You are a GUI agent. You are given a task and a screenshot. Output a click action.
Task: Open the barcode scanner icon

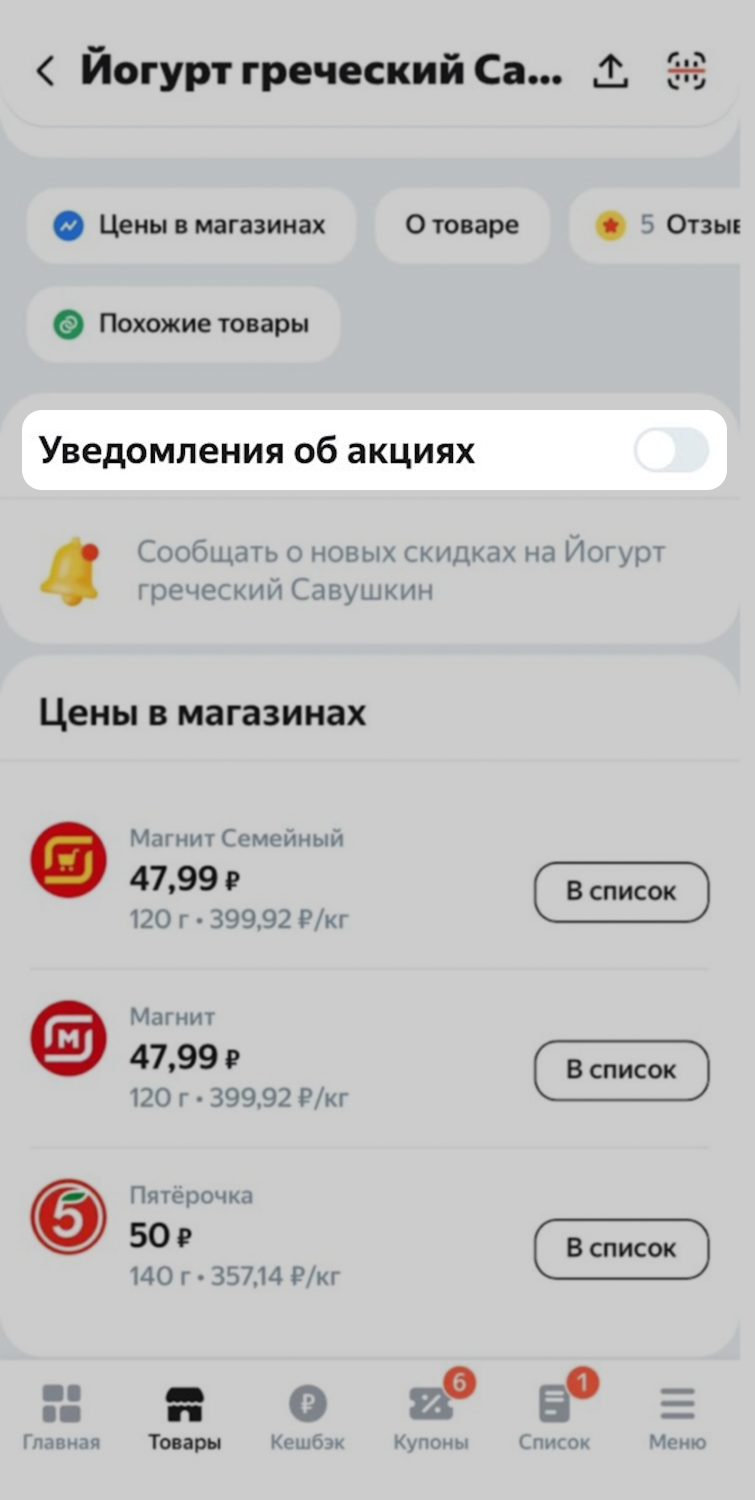tap(686, 71)
